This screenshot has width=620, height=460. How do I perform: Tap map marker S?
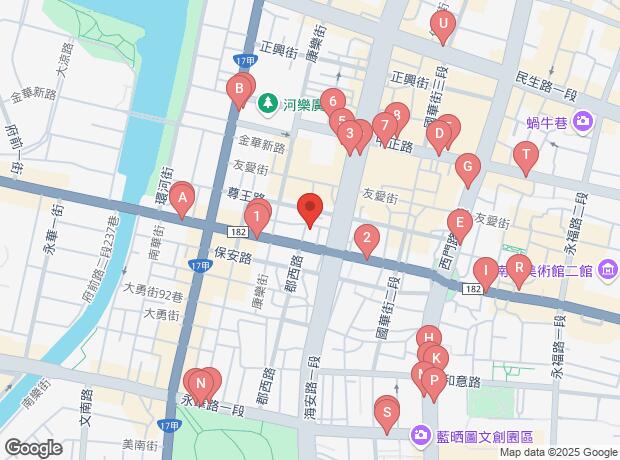[387, 411]
